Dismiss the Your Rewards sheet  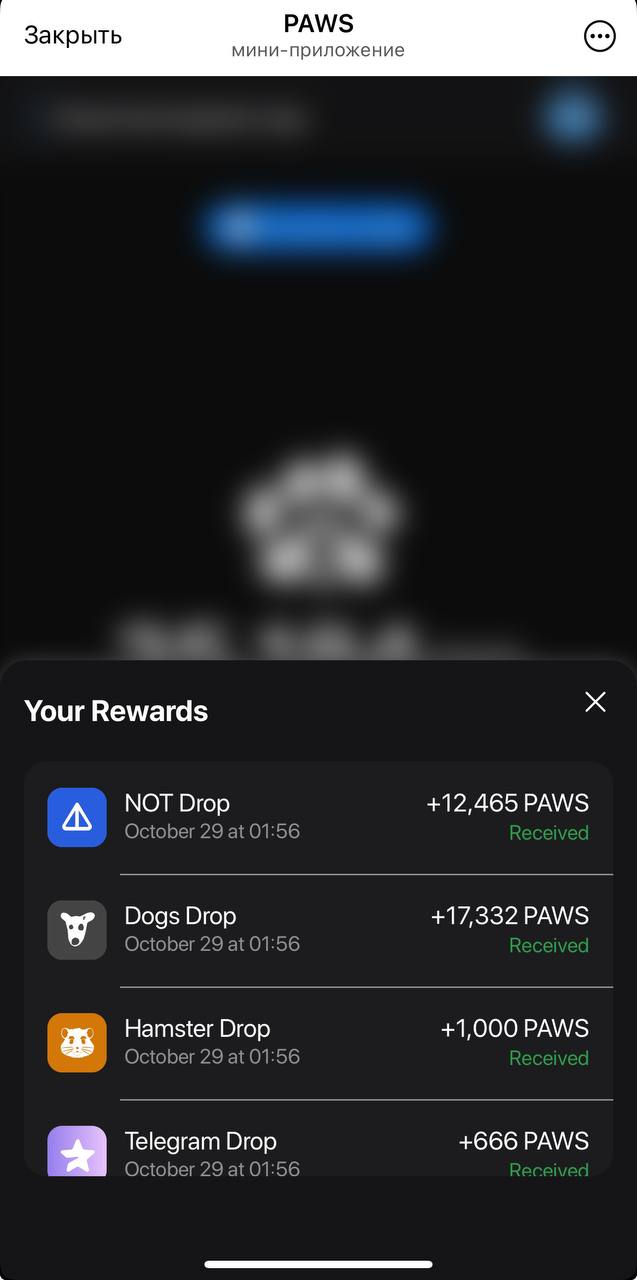click(x=595, y=702)
